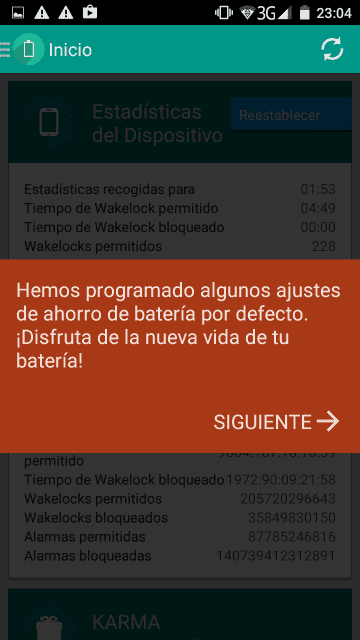Screen dimensions: 360x640
Task: Refresh the statistics with the sync icon
Action: (x=332, y=49)
